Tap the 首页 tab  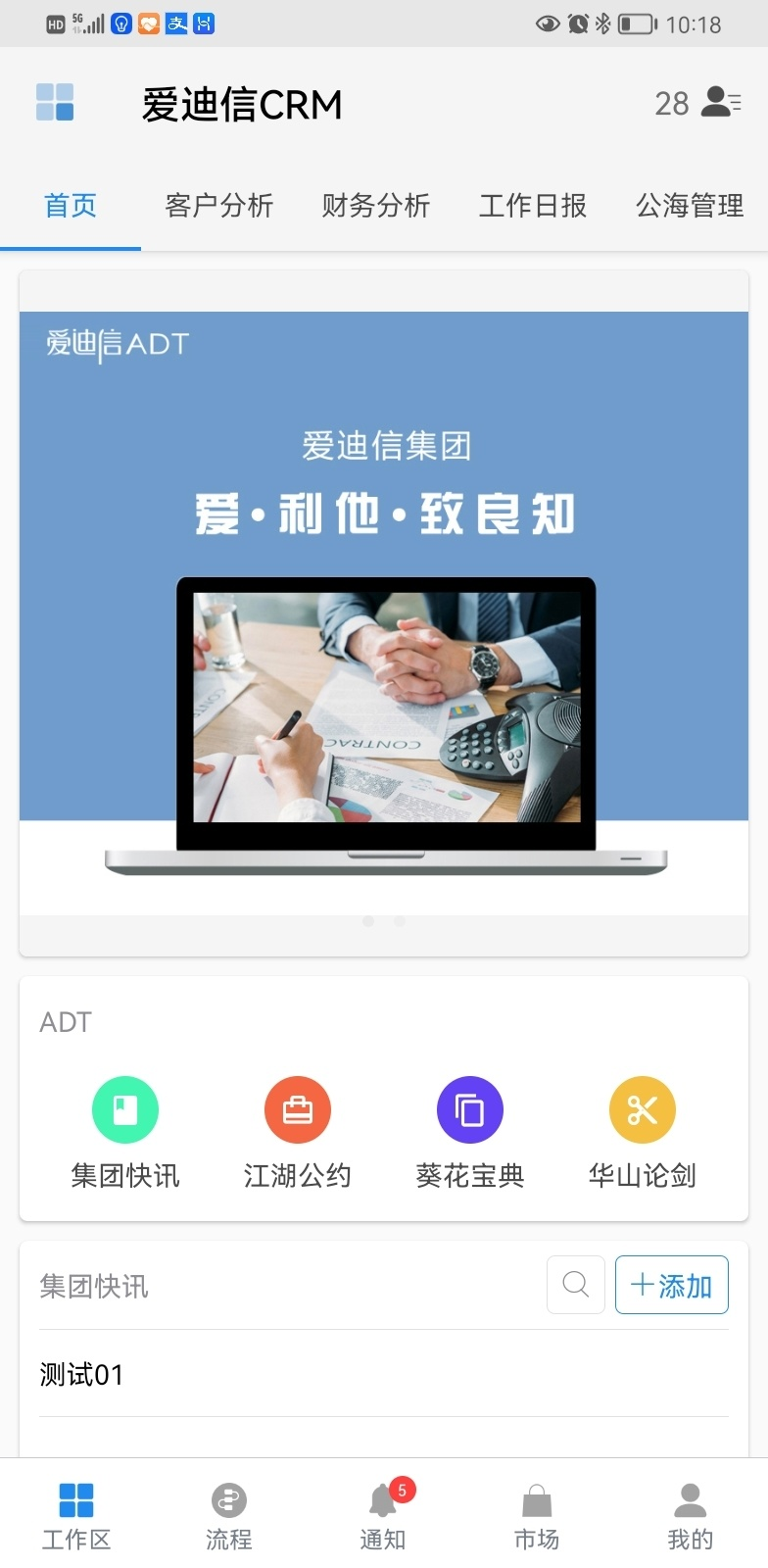pos(71,206)
